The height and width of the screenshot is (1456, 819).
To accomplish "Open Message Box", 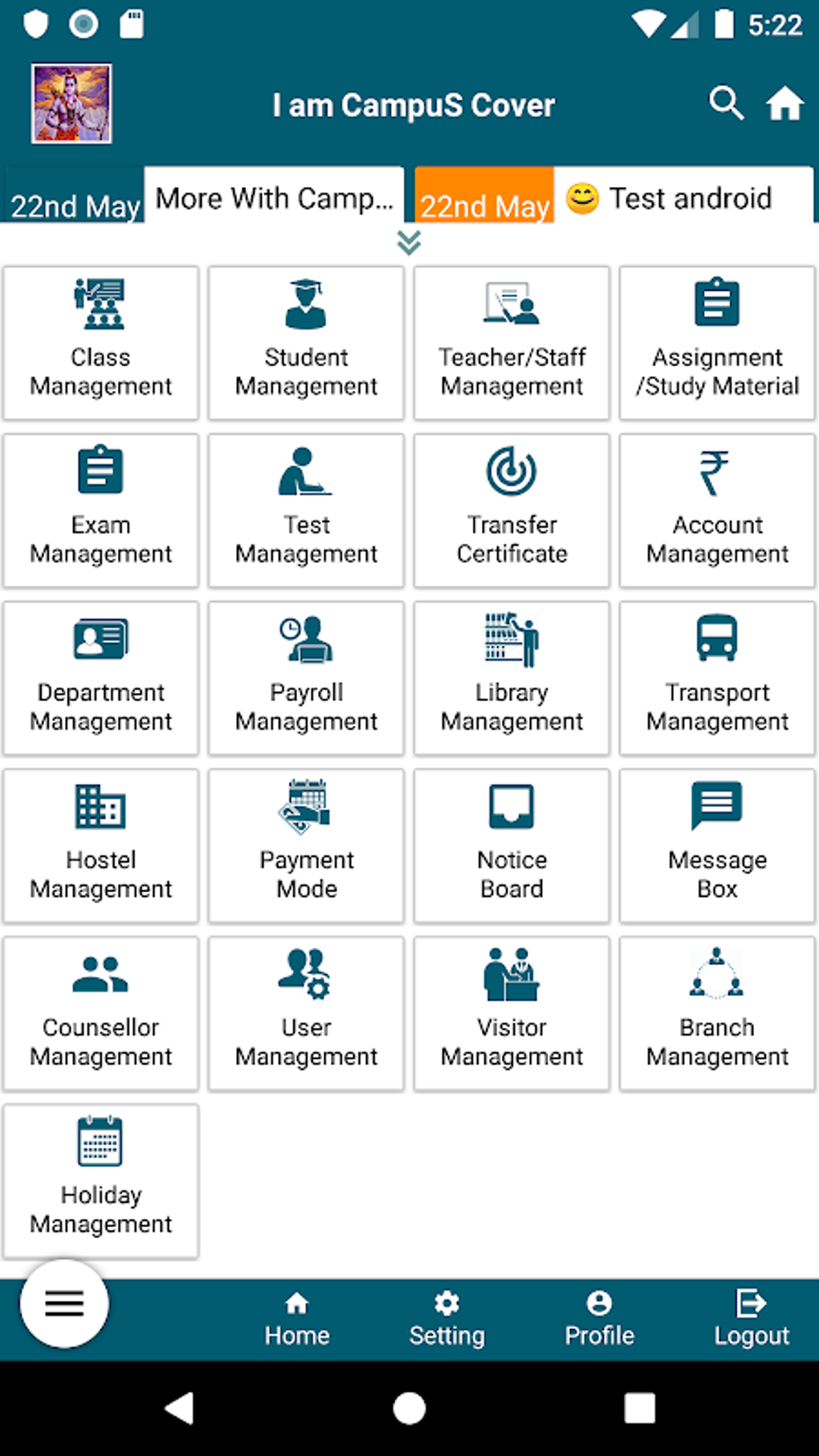I will pyautogui.click(x=717, y=846).
